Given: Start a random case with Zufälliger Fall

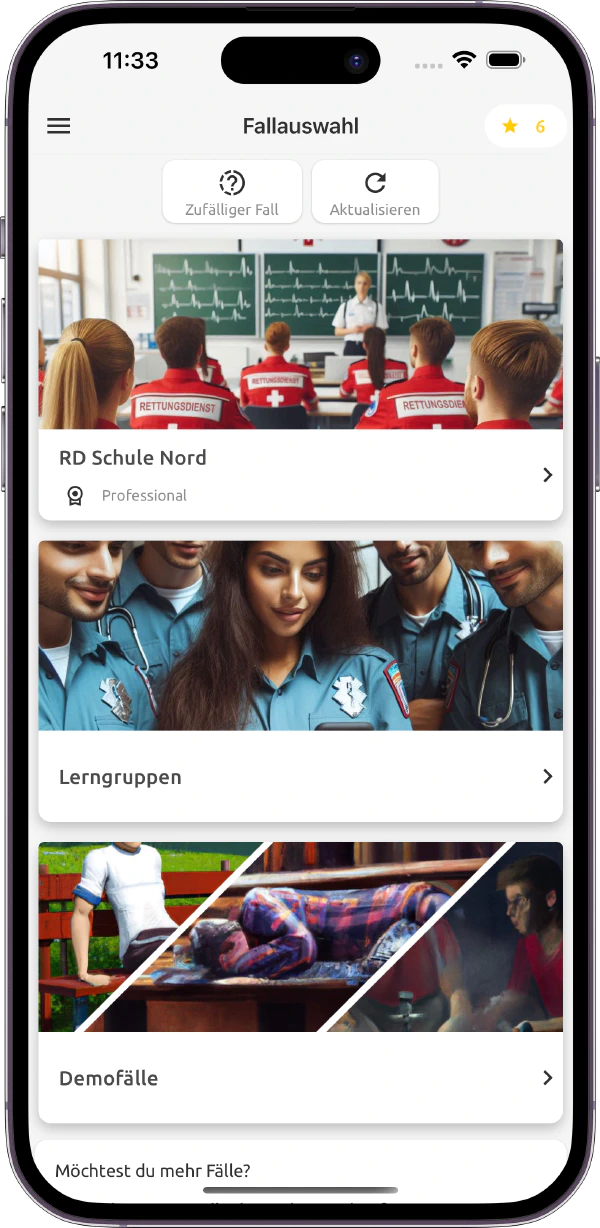Looking at the screenshot, I should coord(232,192).
